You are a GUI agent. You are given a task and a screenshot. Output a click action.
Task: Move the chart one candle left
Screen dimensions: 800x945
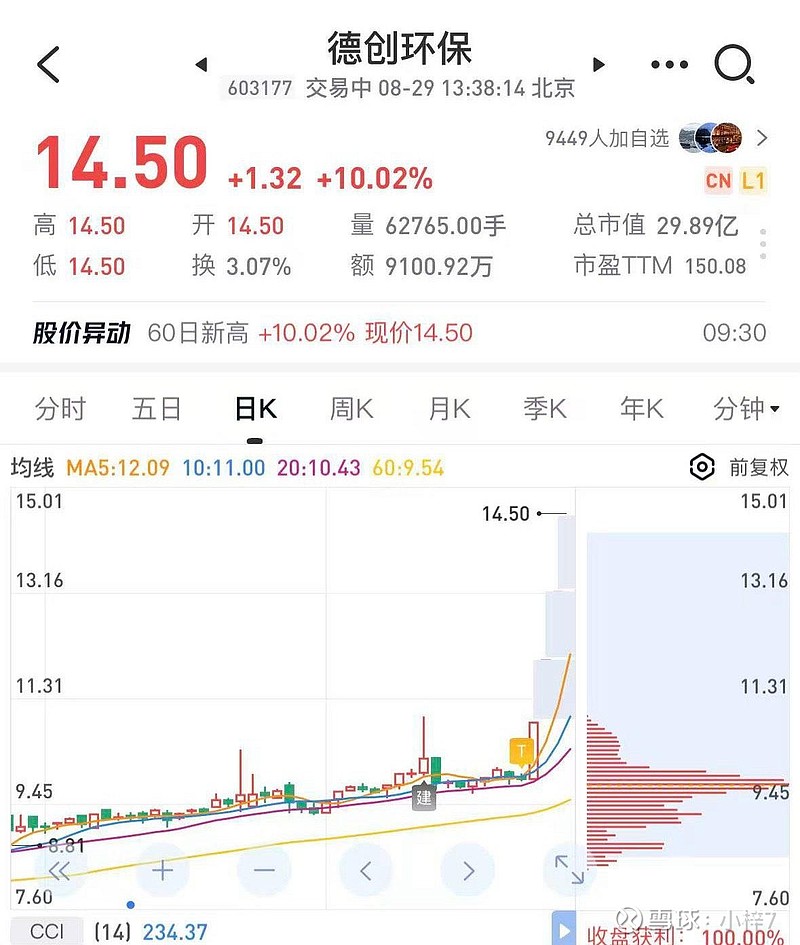pos(366,870)
